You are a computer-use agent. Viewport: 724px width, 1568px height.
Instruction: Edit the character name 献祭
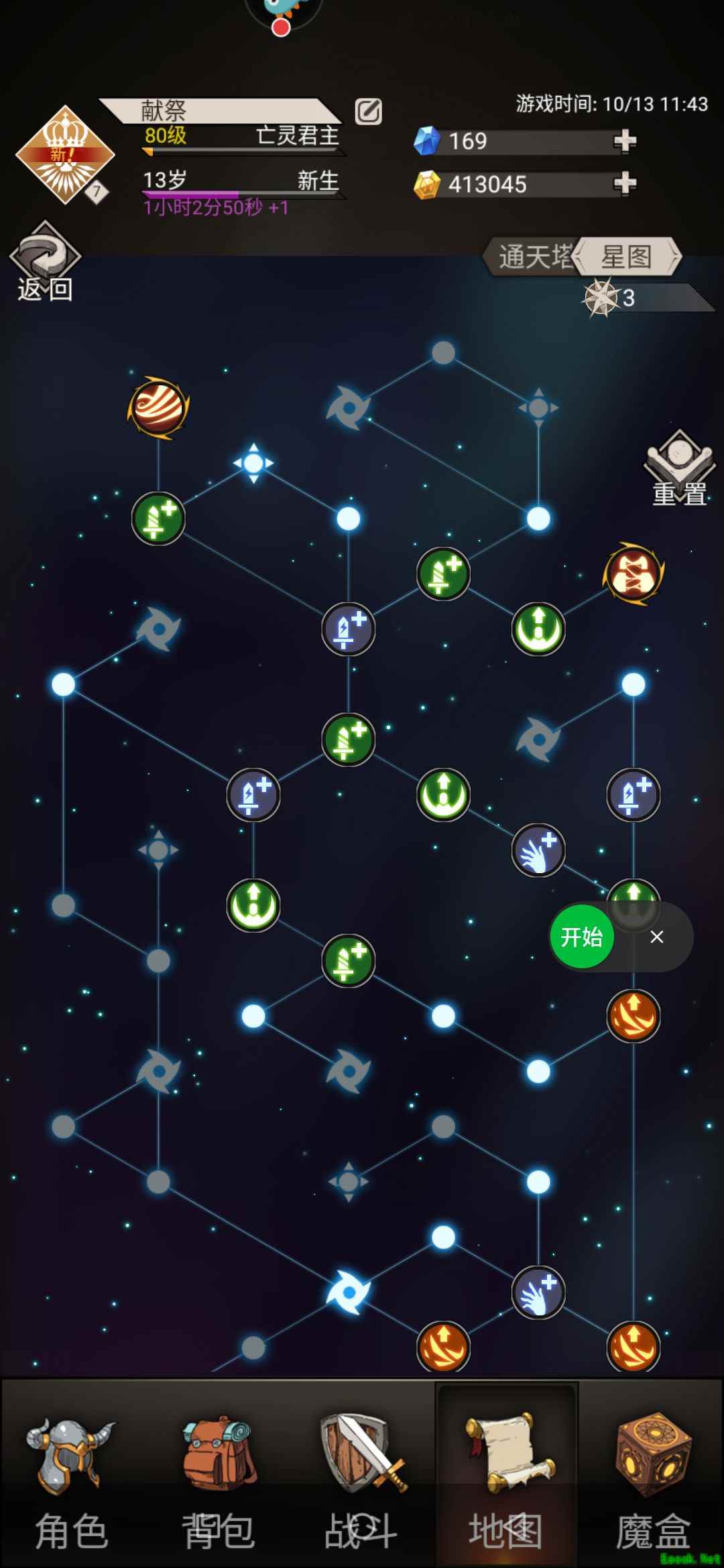coord(368,111)
